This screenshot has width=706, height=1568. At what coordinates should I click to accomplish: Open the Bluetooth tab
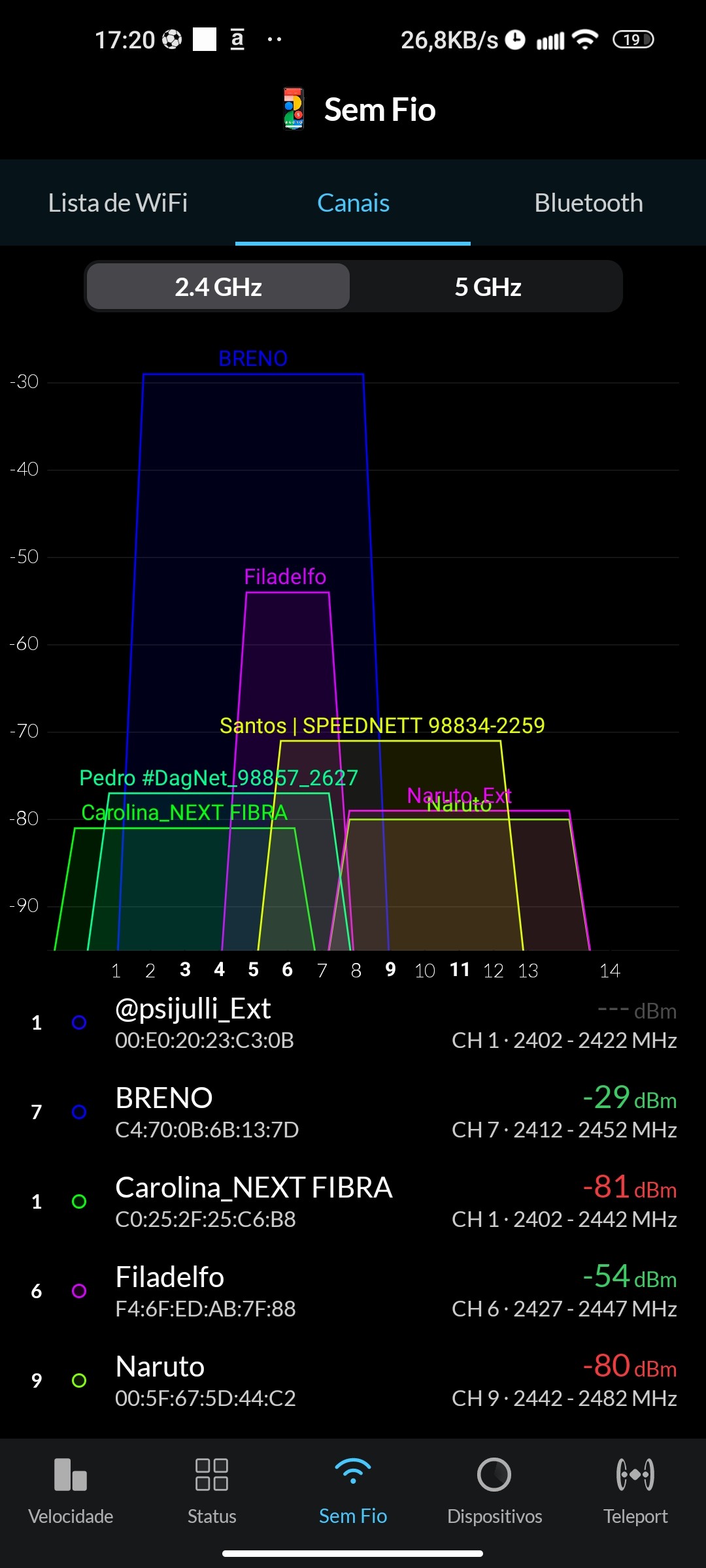[x=588, y=203]
